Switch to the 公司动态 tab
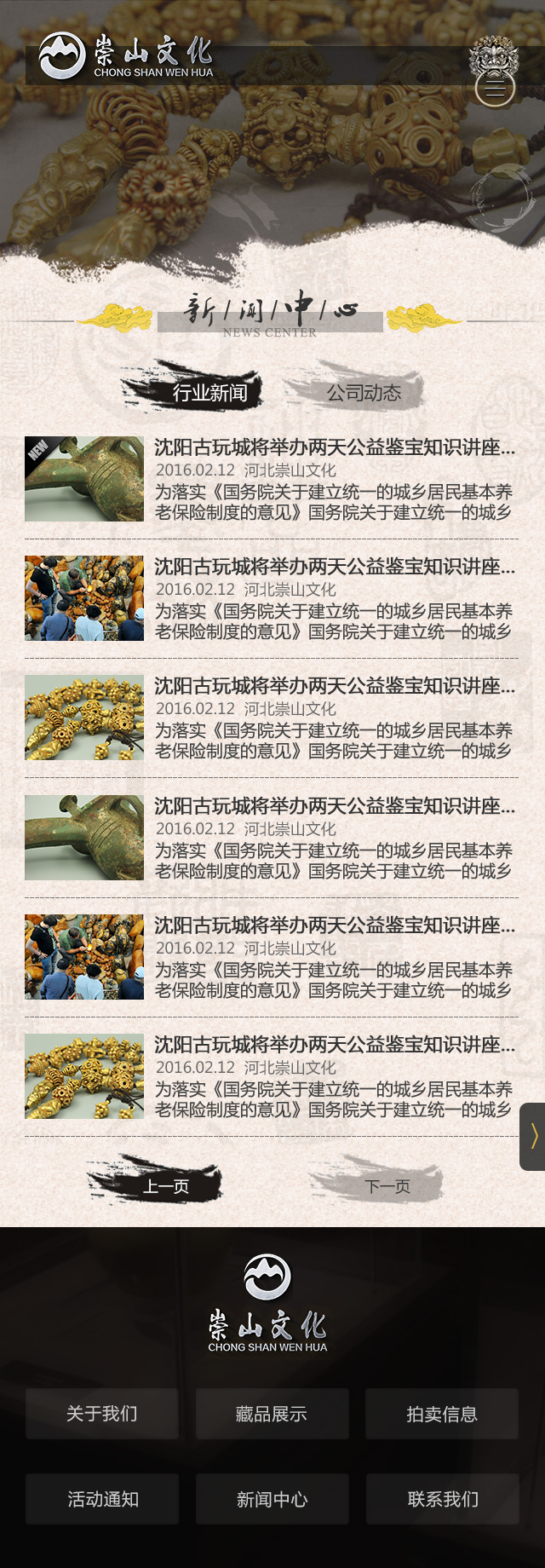Viewport: 545px width, 1568px height. (364, 393)
